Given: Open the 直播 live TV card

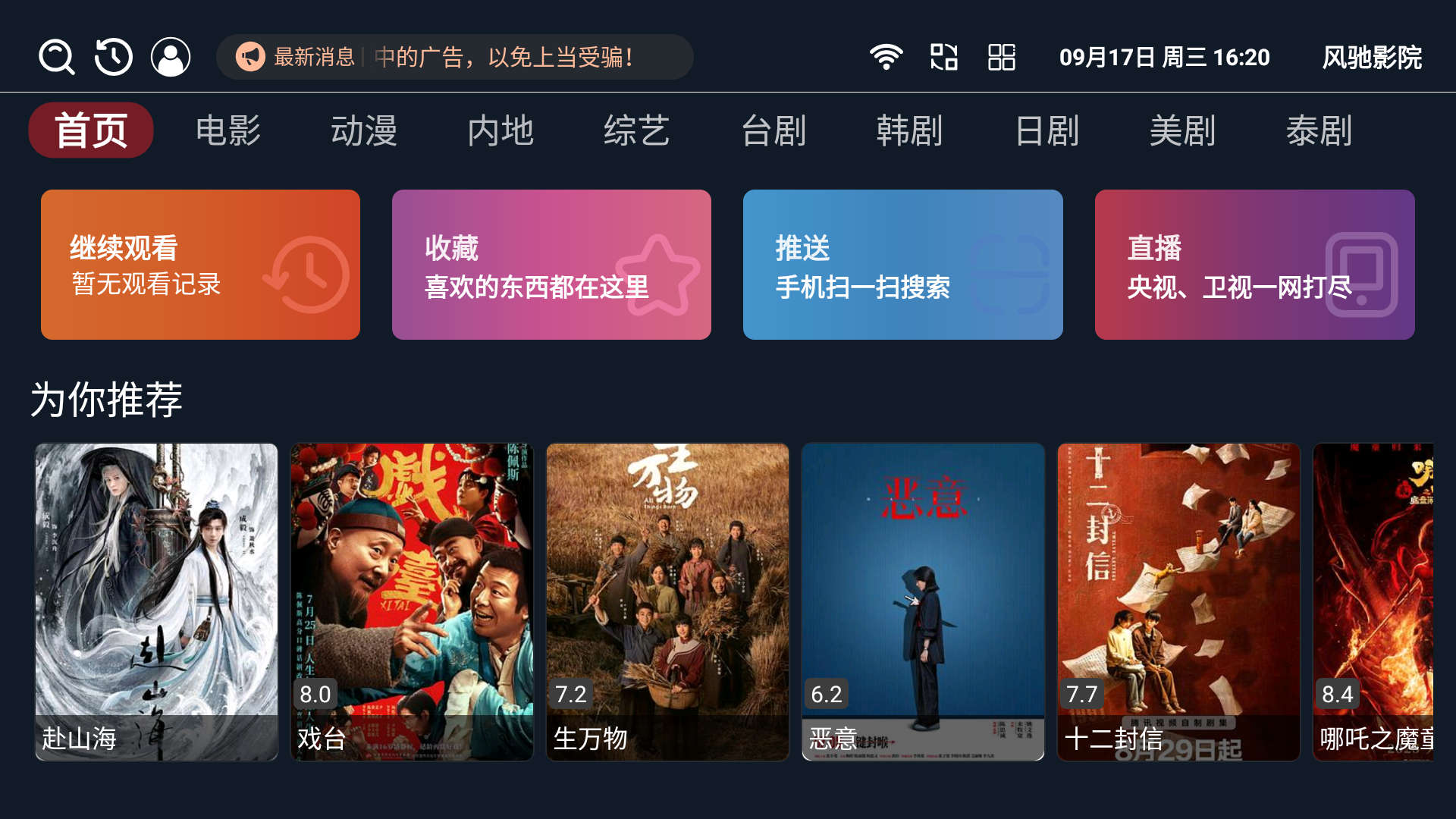Looking at the screenshot, I should pyautogui.click(x=1254, y=265).
